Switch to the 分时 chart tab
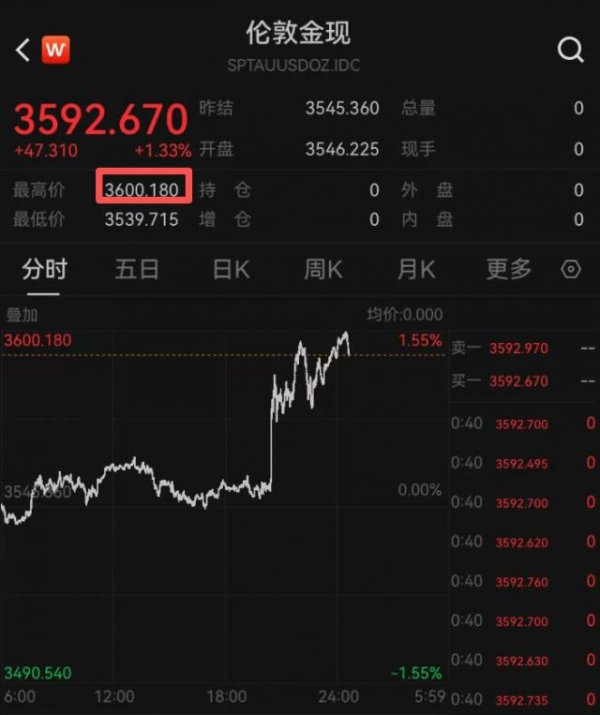This screenshot has width=600, height=715. tap(44, 269)
